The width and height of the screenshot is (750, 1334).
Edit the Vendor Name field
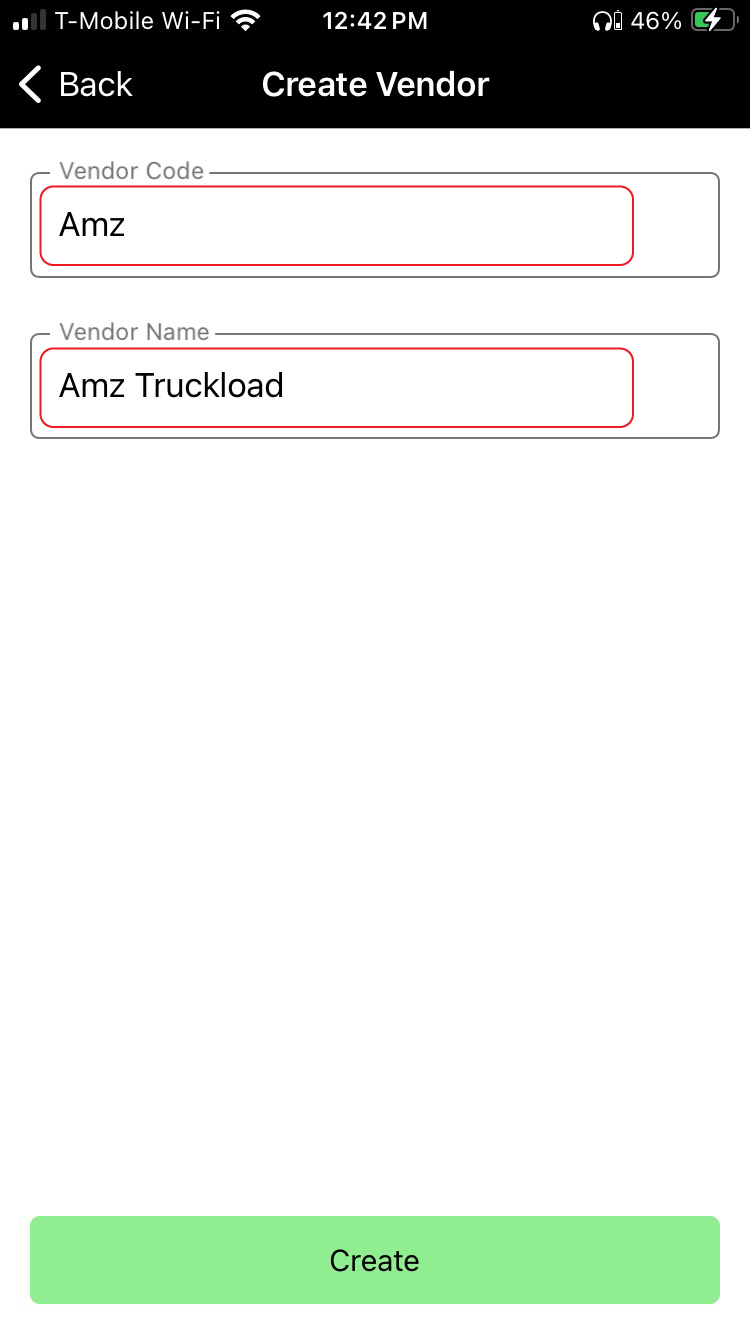pos(336,387)
